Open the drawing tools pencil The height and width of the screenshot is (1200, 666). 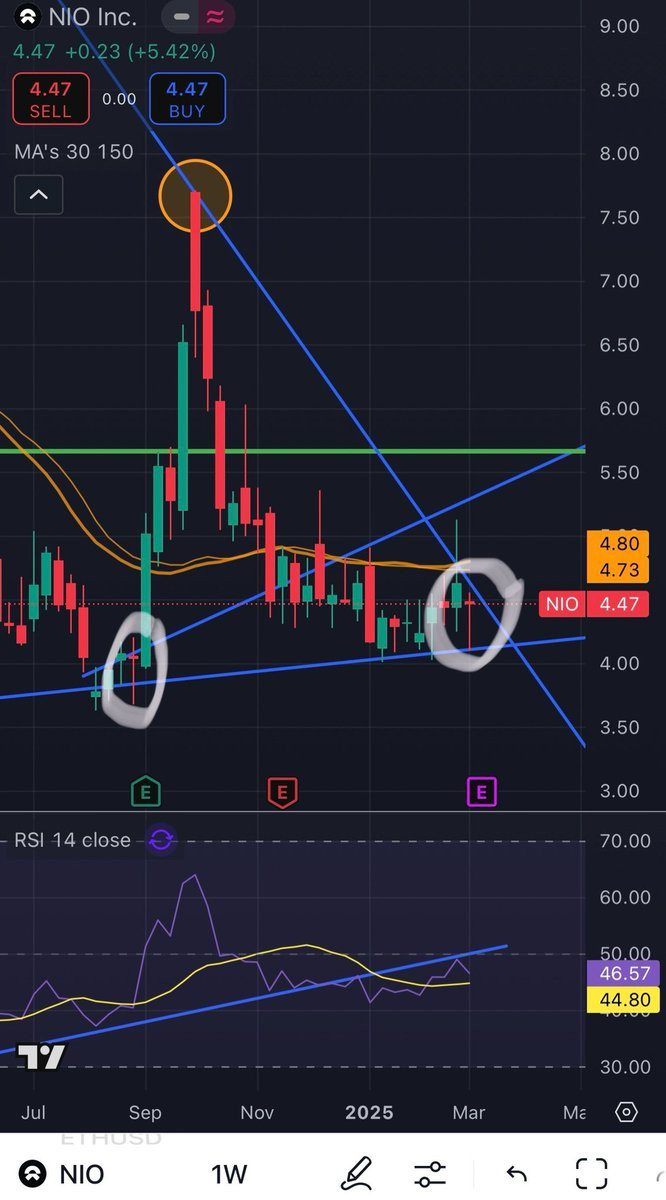356,1173
